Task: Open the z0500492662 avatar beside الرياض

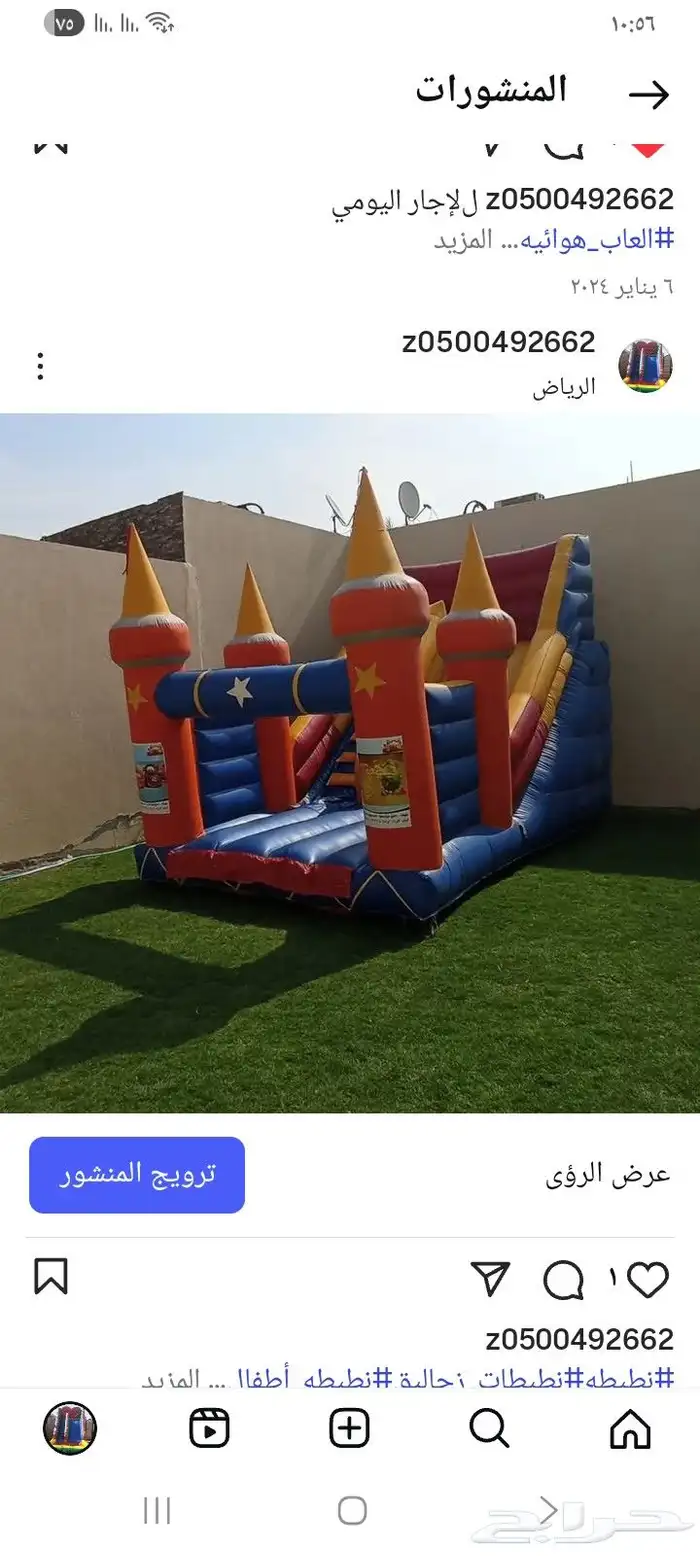Action: (x=645, y=366)
